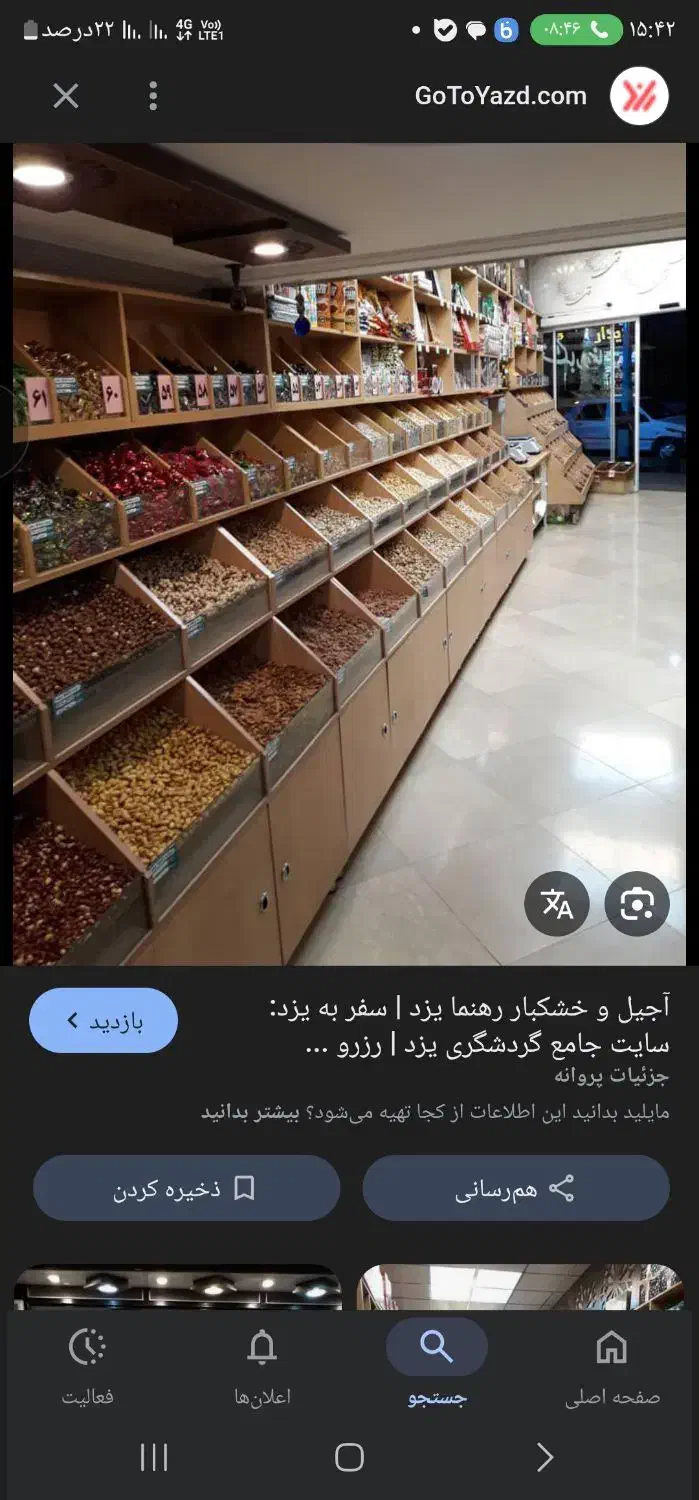Open the three-dot overflow menu

coord(153,96)
